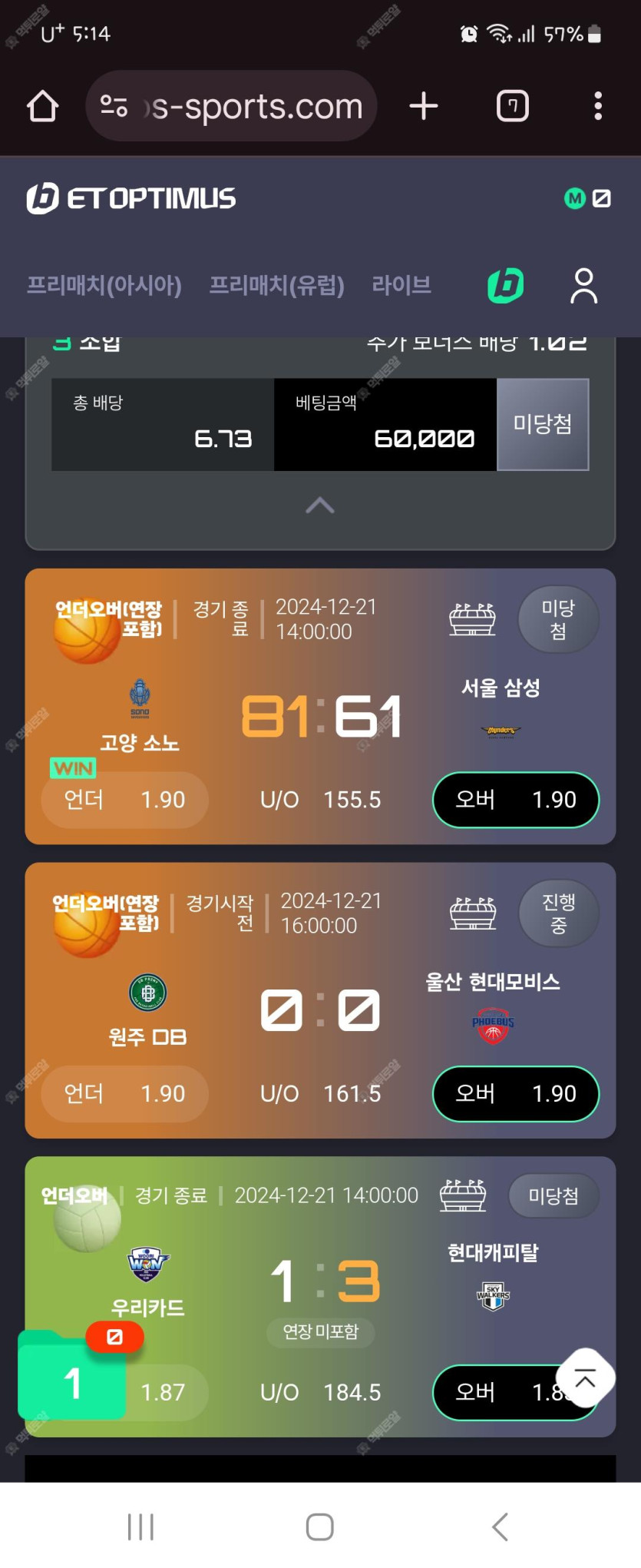
Task: Select 오버 1.90 for 서울 삼성 game
Action: (515, 800)
